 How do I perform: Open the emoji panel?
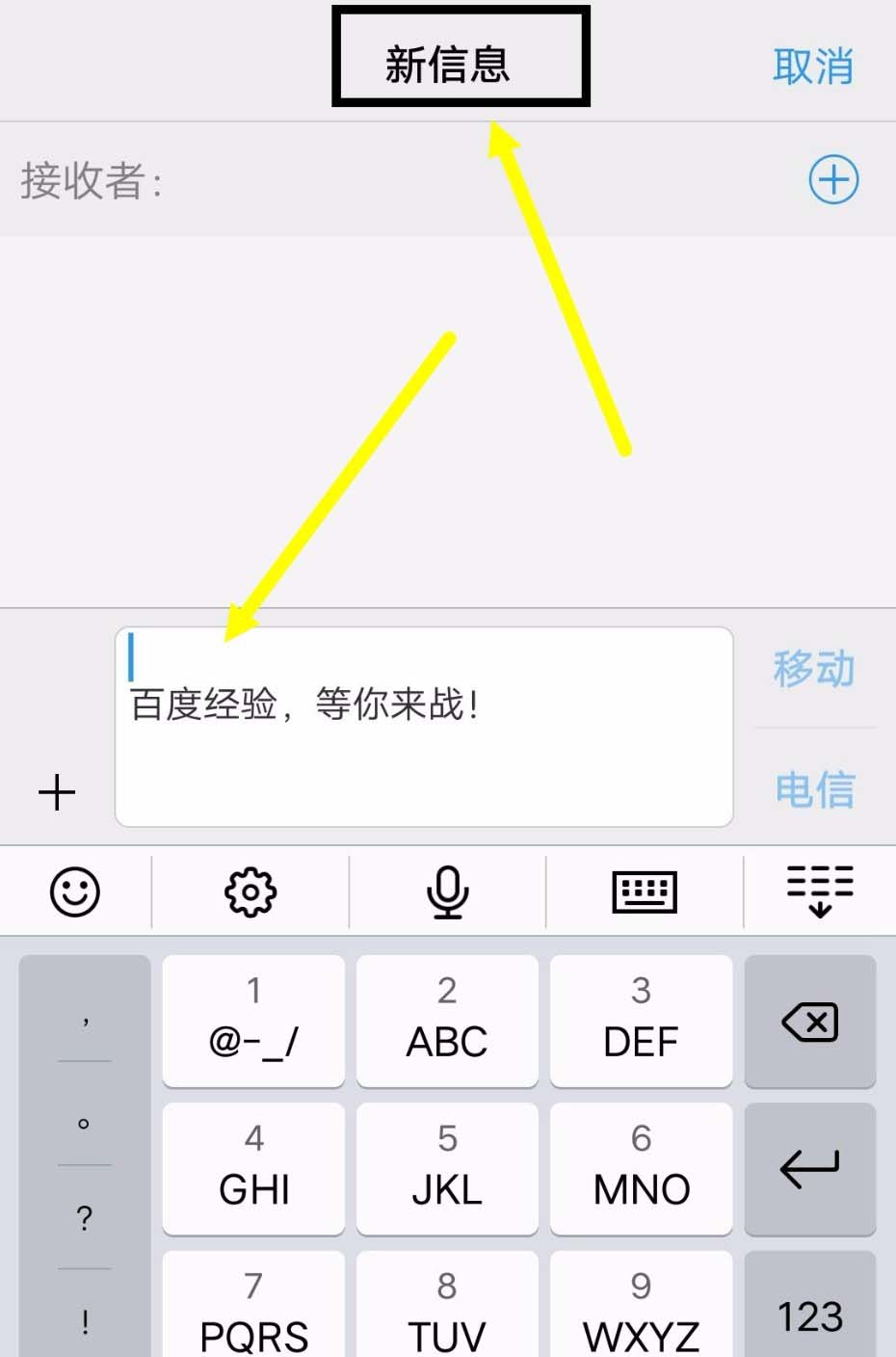click(74, 891)
